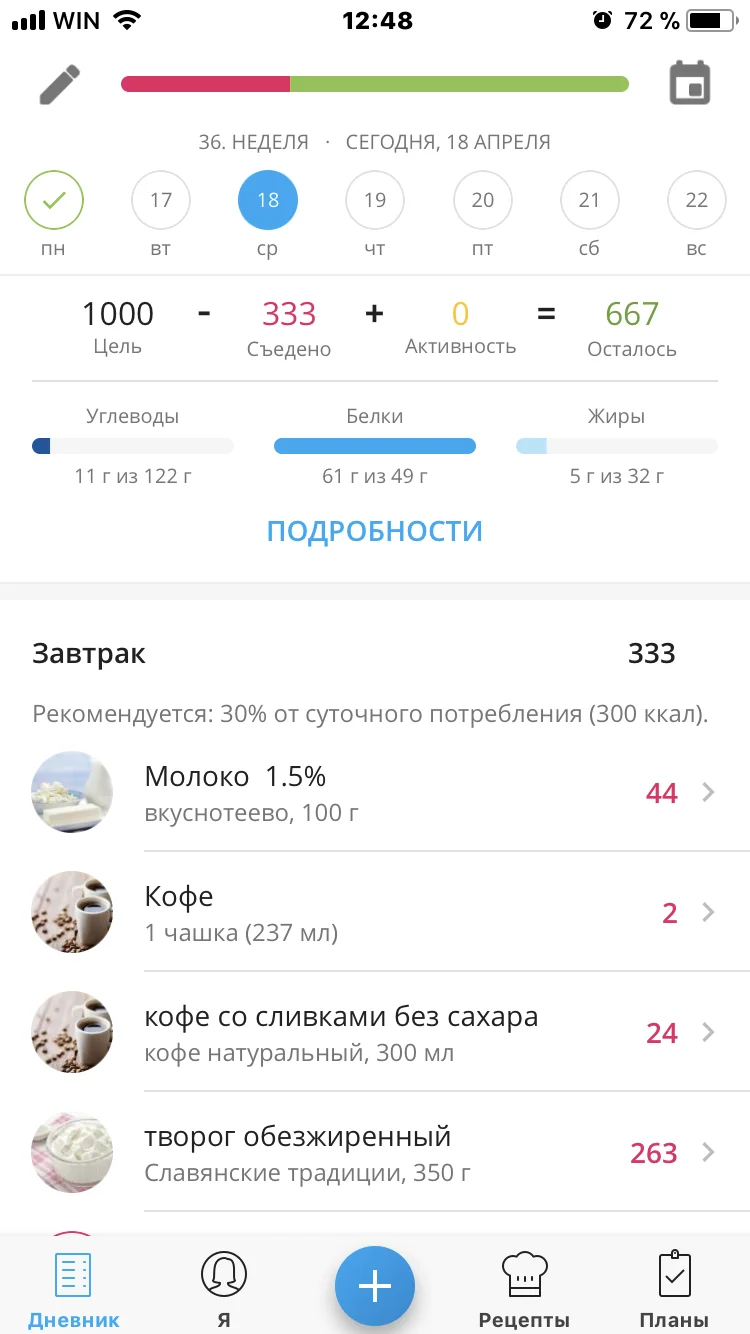Expand the Молоко 1.5% entry chevron

(709, 792)
